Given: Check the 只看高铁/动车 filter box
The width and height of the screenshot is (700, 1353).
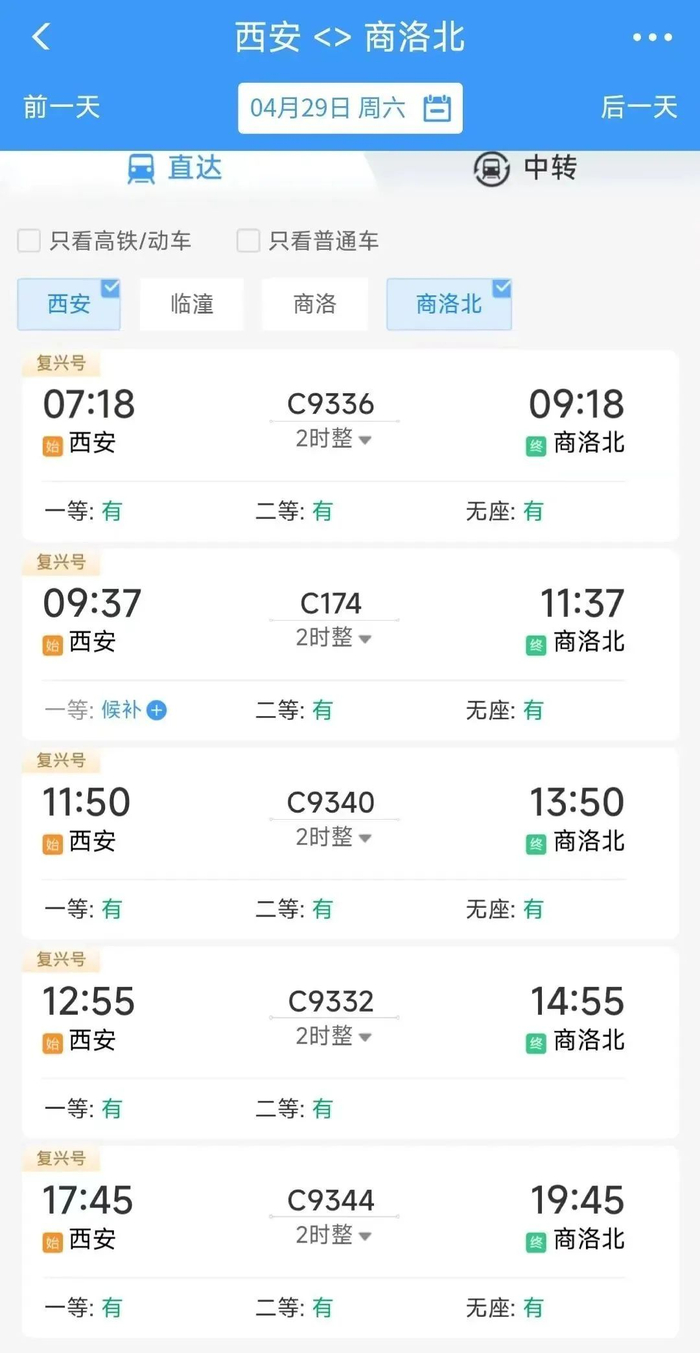Looking at the screenshot, I should click(x=30, y=241).
